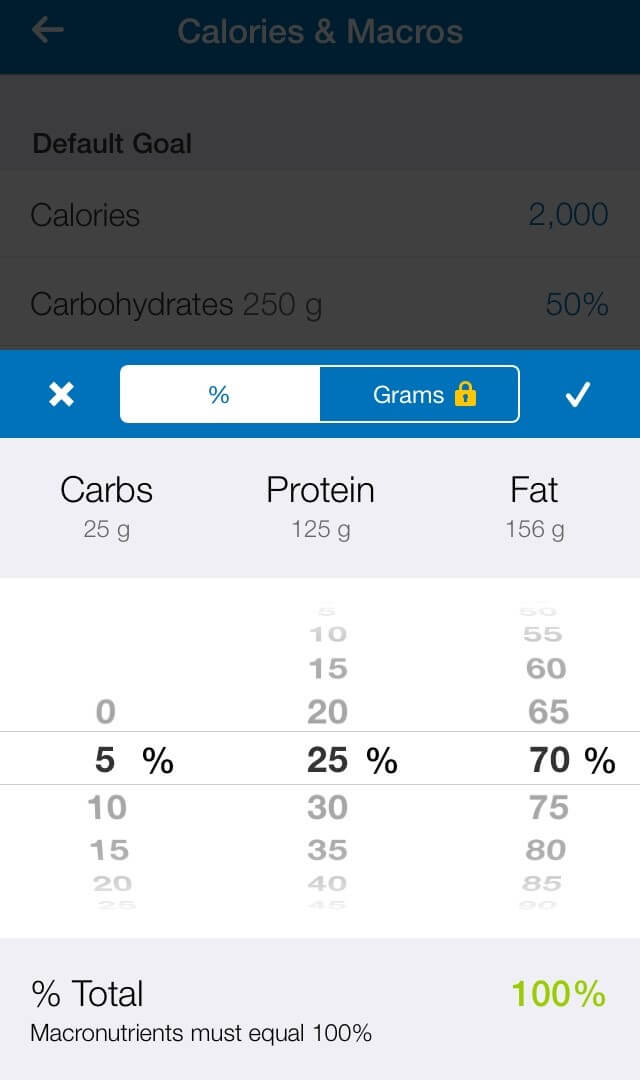Switch to the % segment
This screenshot has width=640, height=1080.
coord(220,395)
